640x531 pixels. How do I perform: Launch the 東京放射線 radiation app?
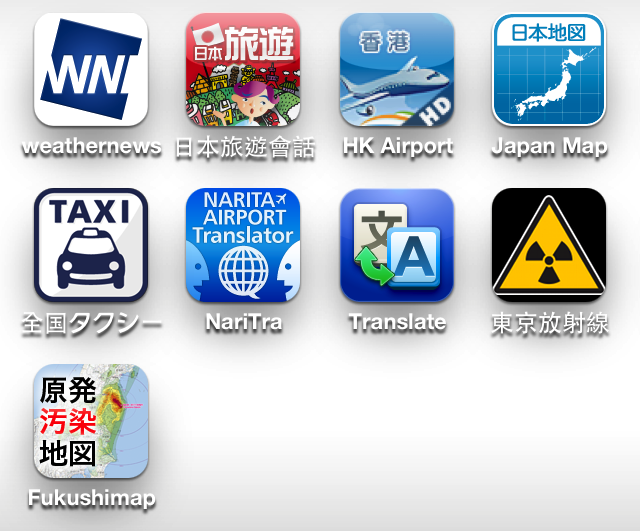pyautogui.click(x=549, y=245)
